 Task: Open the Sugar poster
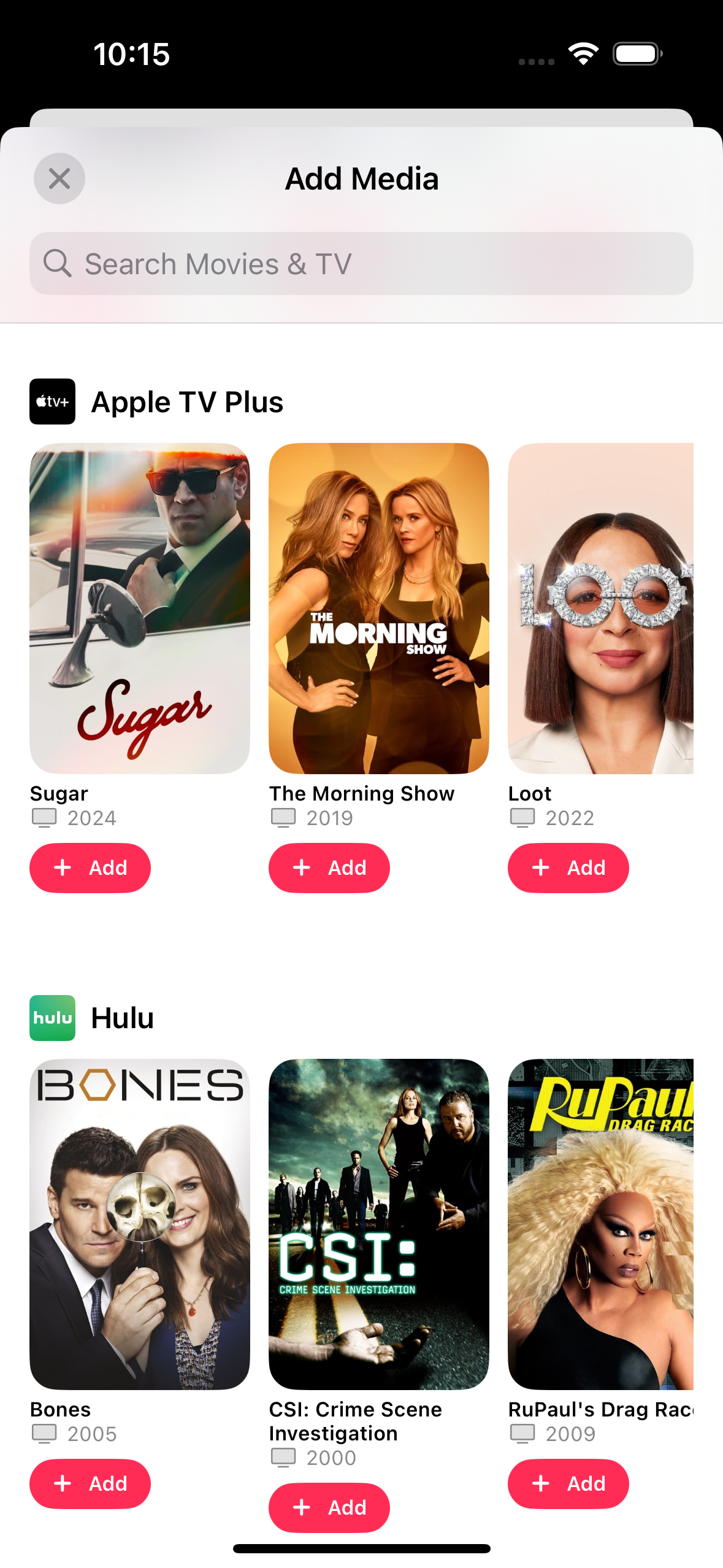[140, 608]
